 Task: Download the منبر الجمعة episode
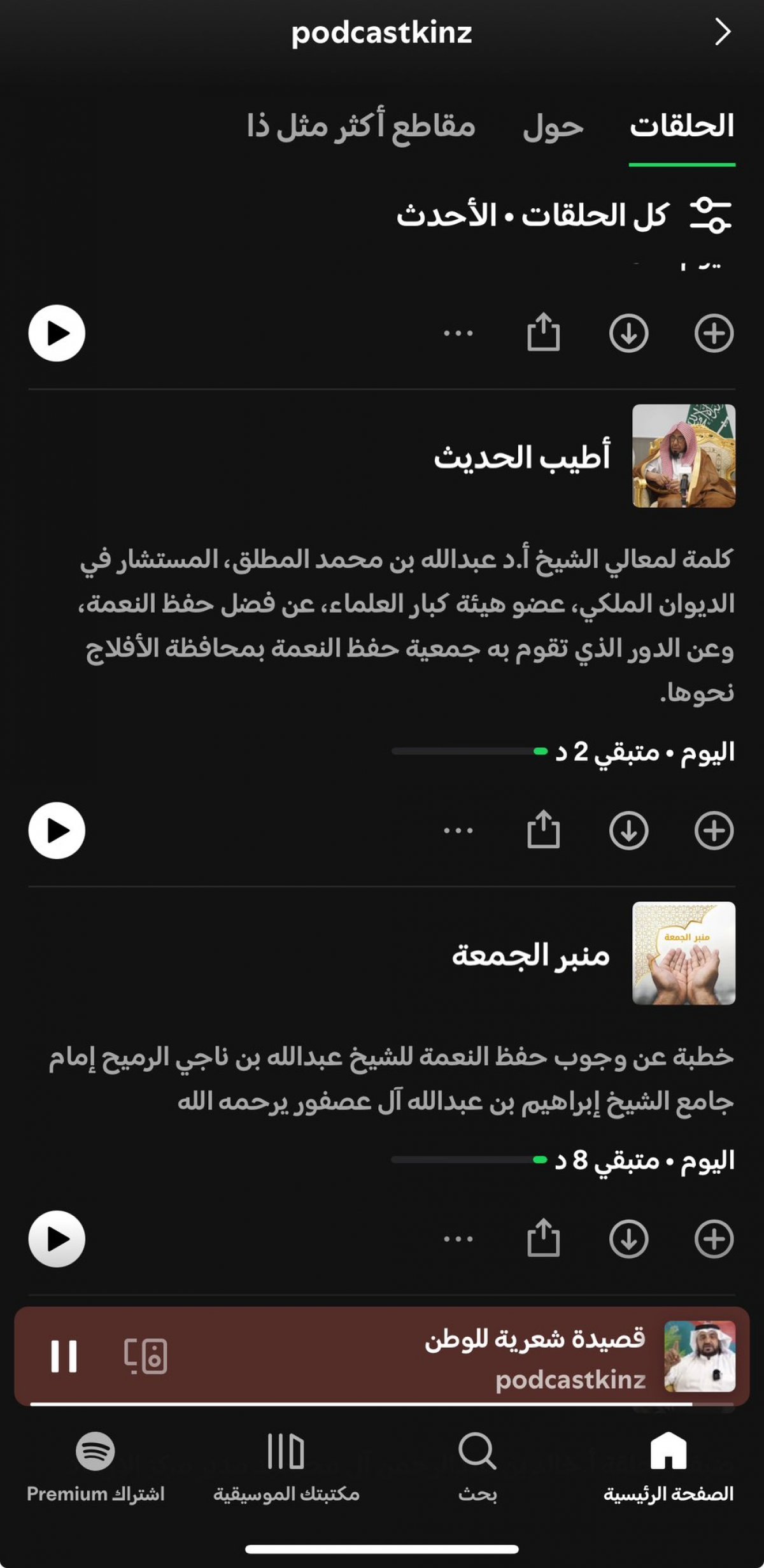tap(629, 1239)
